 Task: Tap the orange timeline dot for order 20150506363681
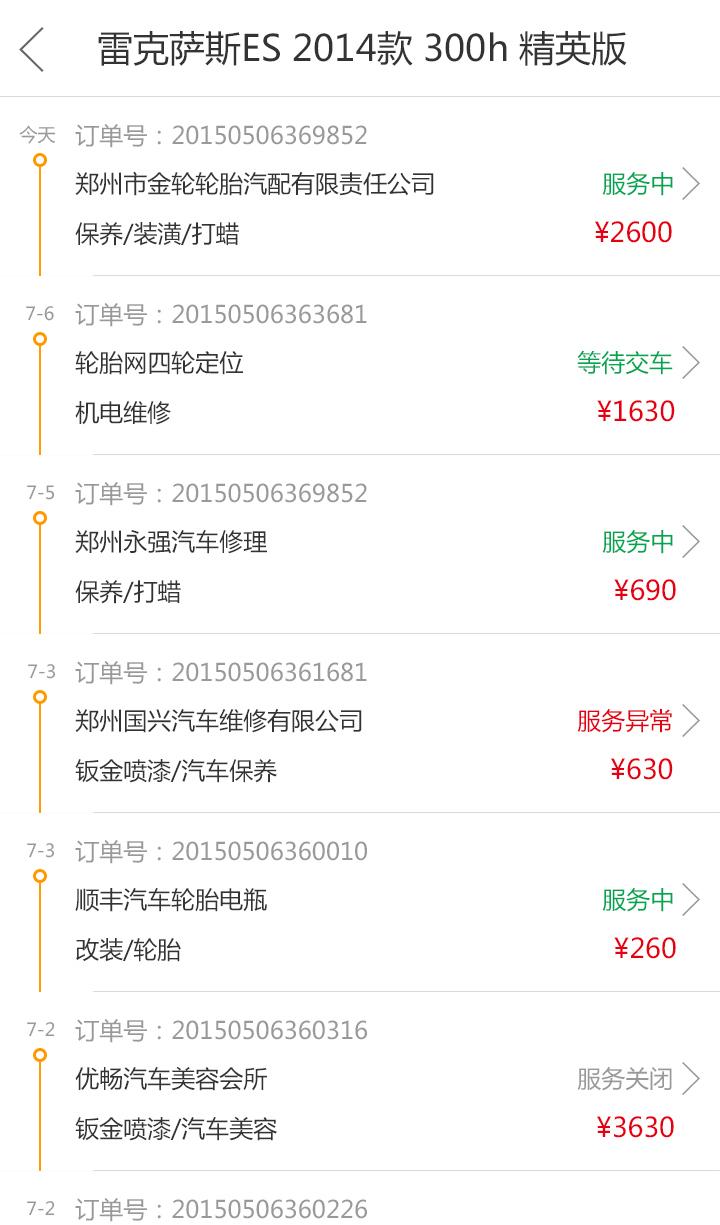click(x=39, y=338)
